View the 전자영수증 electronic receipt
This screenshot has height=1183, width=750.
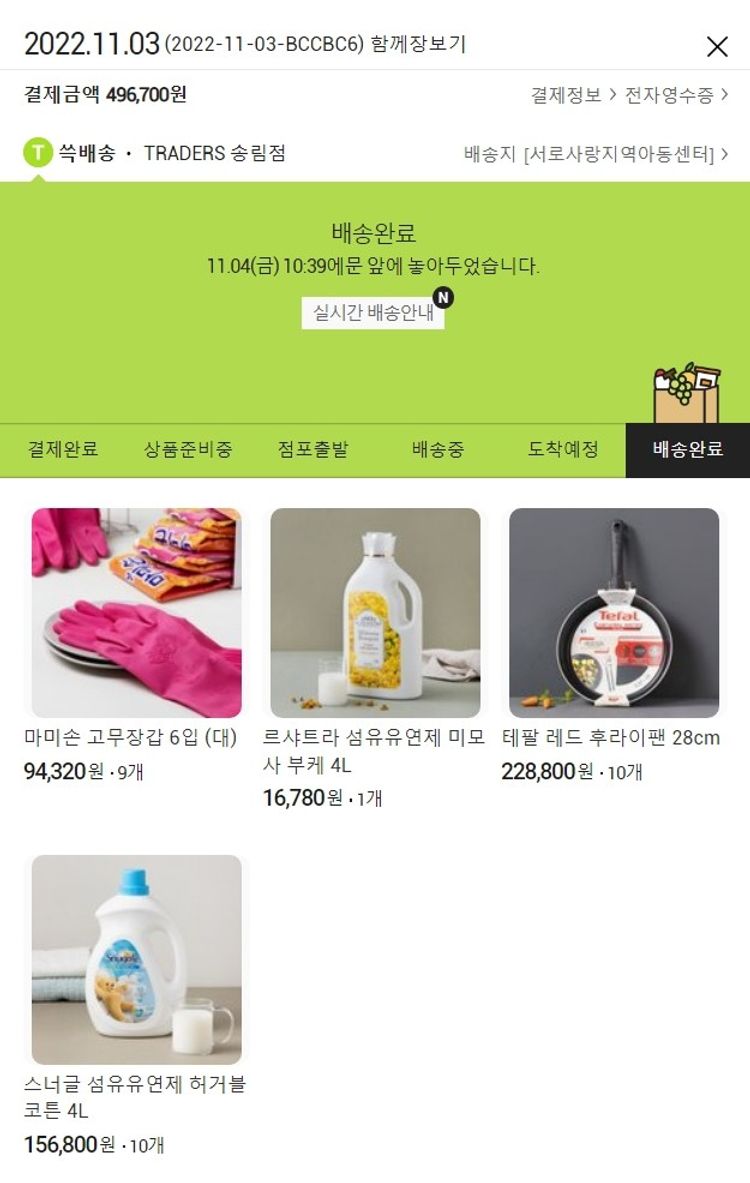pos(676,96)
